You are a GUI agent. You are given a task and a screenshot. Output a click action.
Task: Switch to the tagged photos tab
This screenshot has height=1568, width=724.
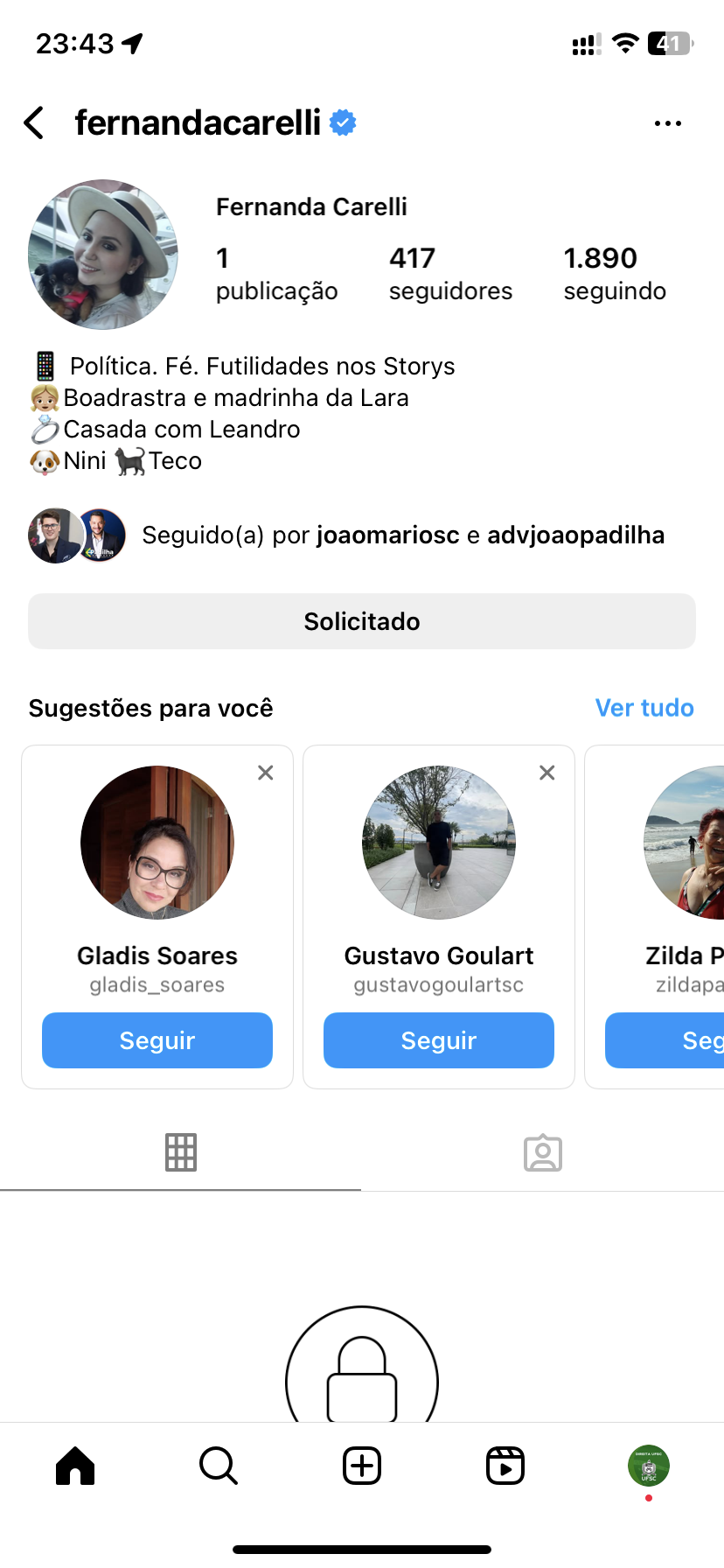pos(543,1152)
